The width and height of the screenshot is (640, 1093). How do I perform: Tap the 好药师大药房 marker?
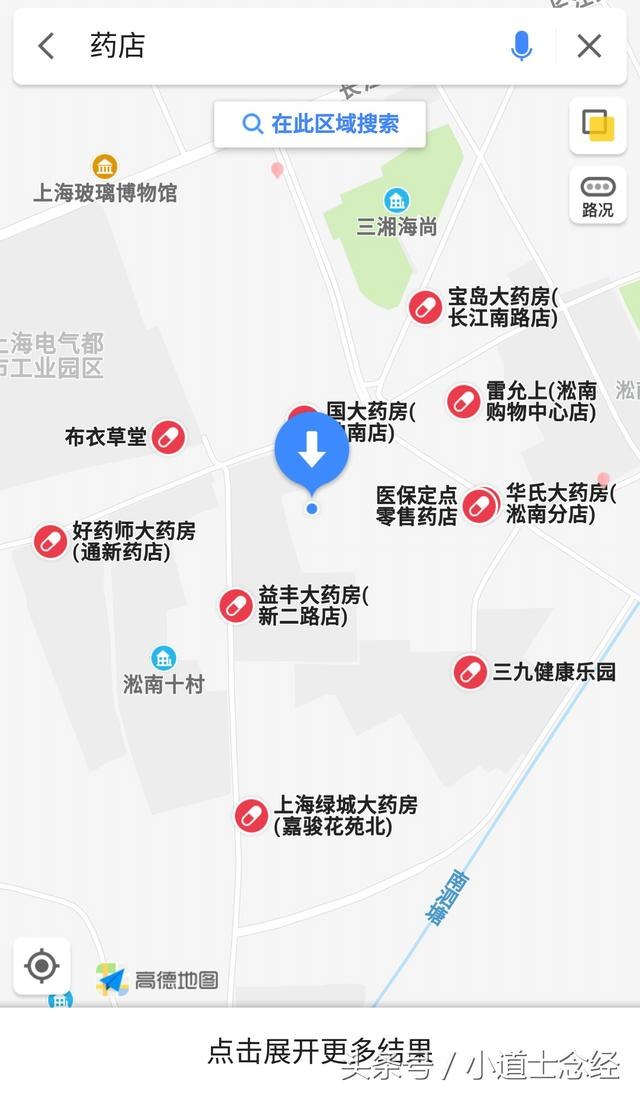pos(50,541)
